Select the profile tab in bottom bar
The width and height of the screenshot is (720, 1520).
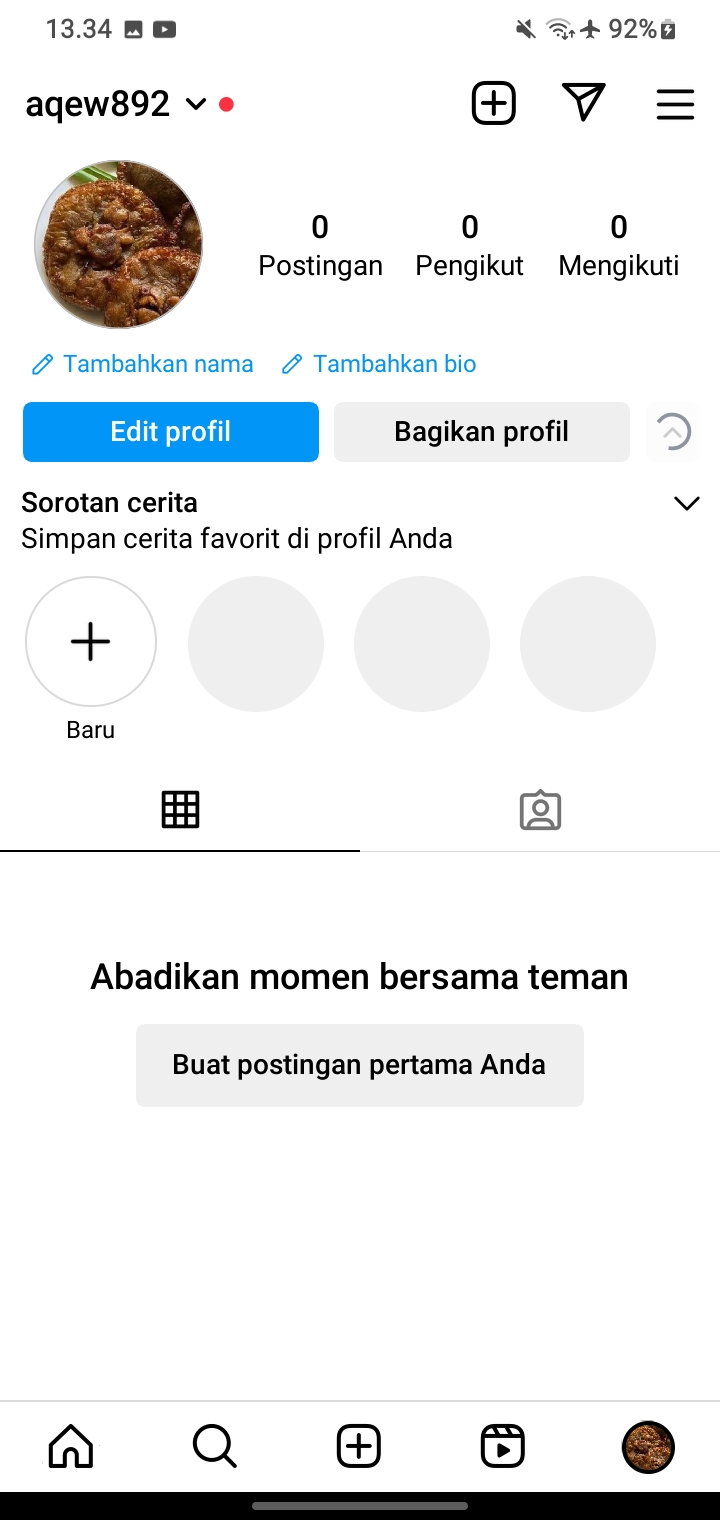648,1446
